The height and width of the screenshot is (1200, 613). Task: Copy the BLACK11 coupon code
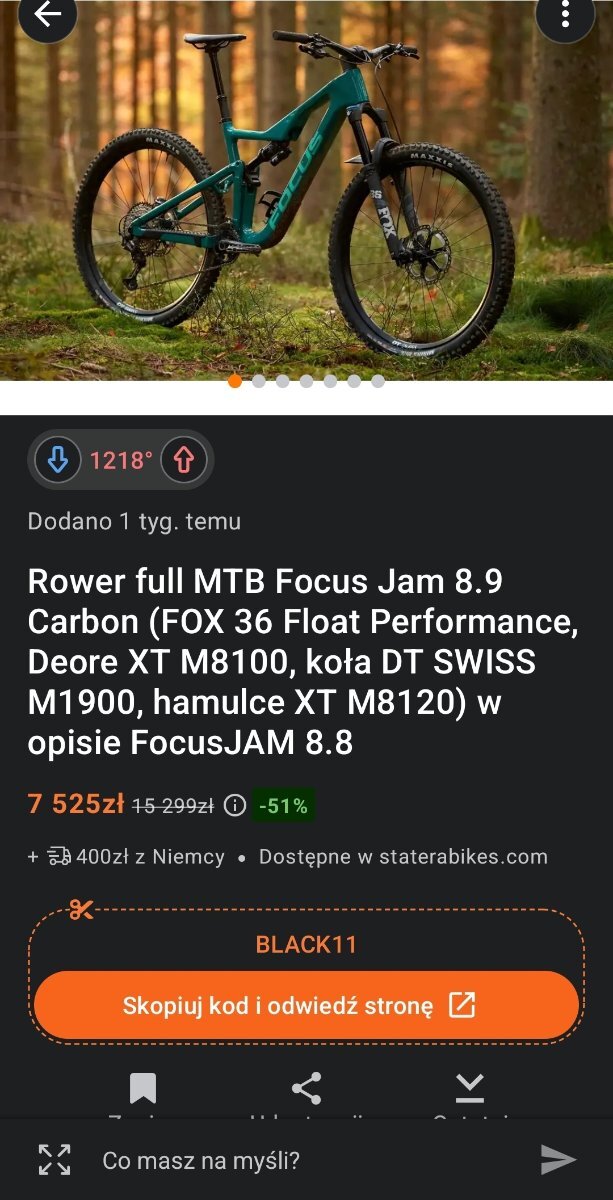306,944
